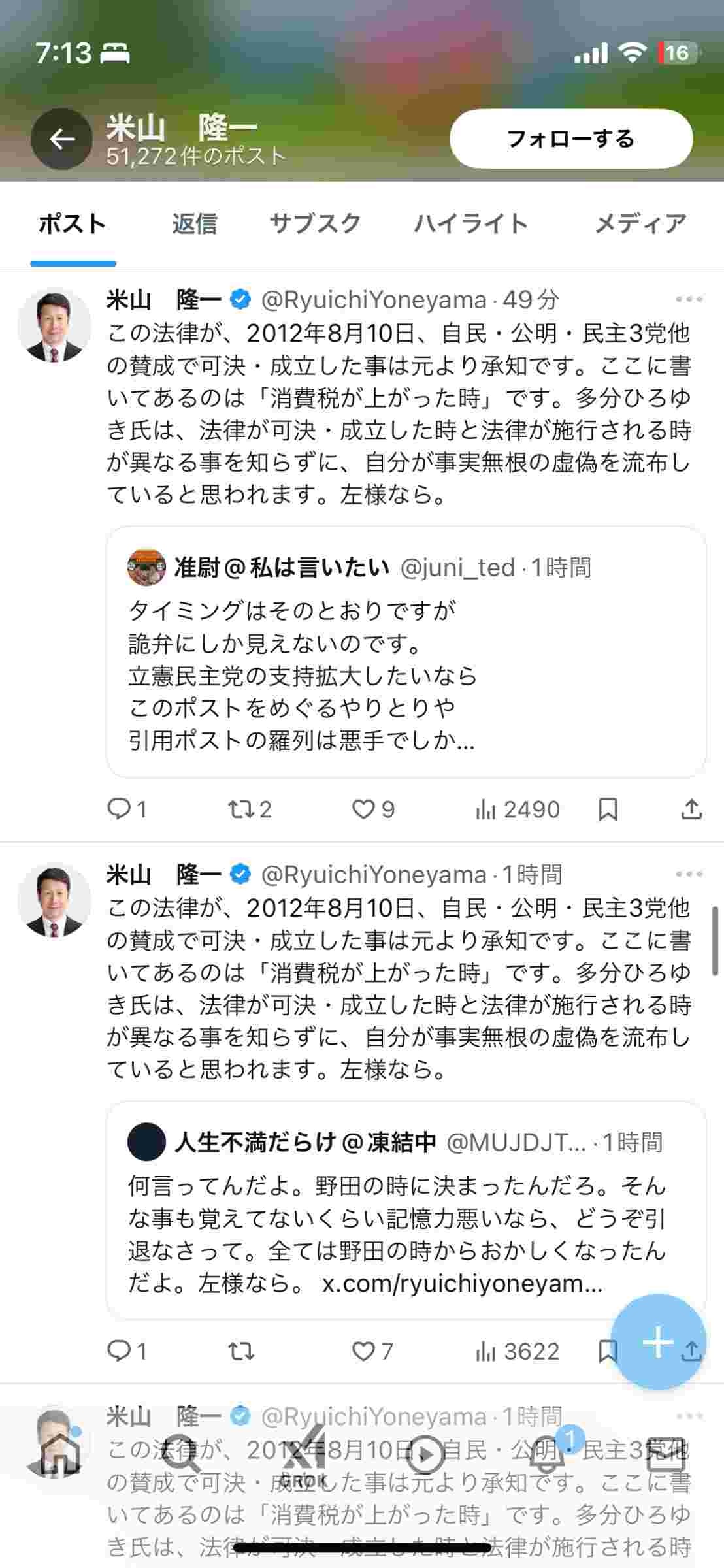Open overflow menu on the 49分 post
This screenshot has width=724, height=1568.
pyautogui.click(x=689, y=300)
